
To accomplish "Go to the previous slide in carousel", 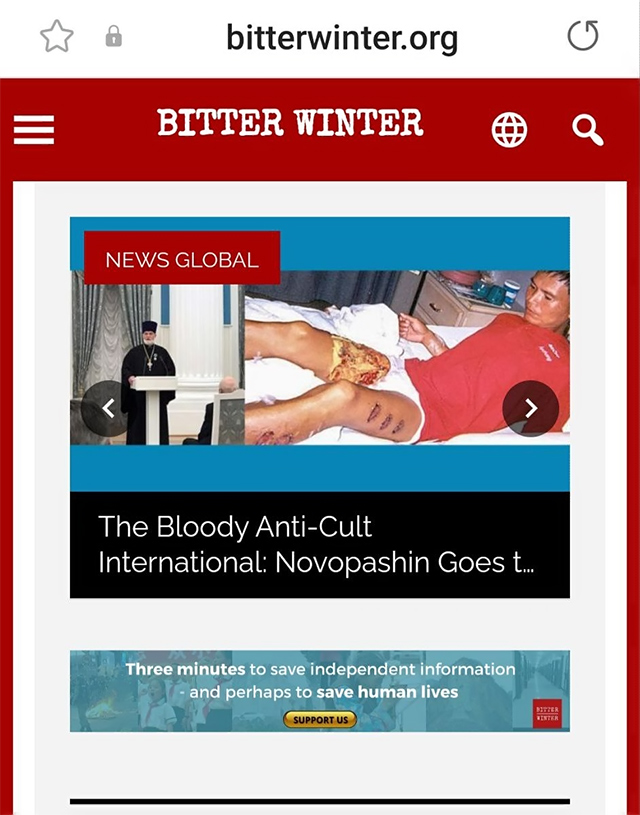I will coord(108,408).
